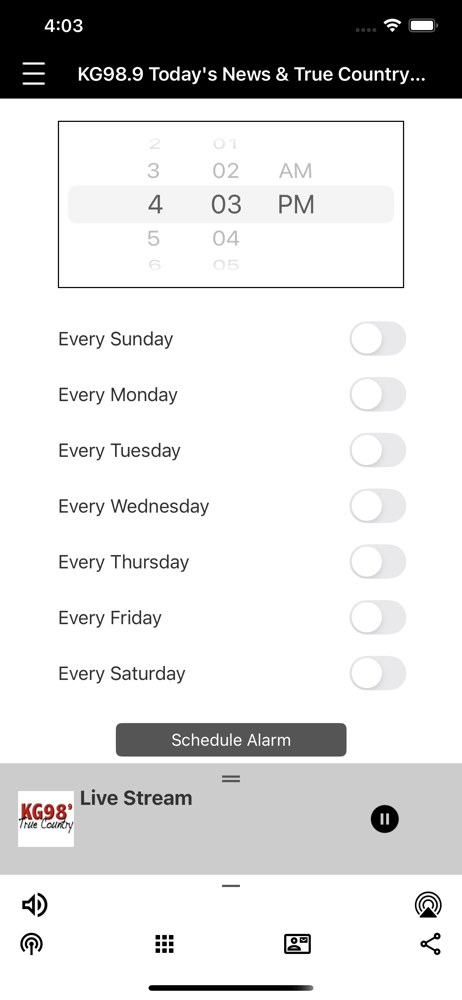Turn on Every Monday repeat
The width and height of the screenshot is (462, 1000).
click(378, 394)
